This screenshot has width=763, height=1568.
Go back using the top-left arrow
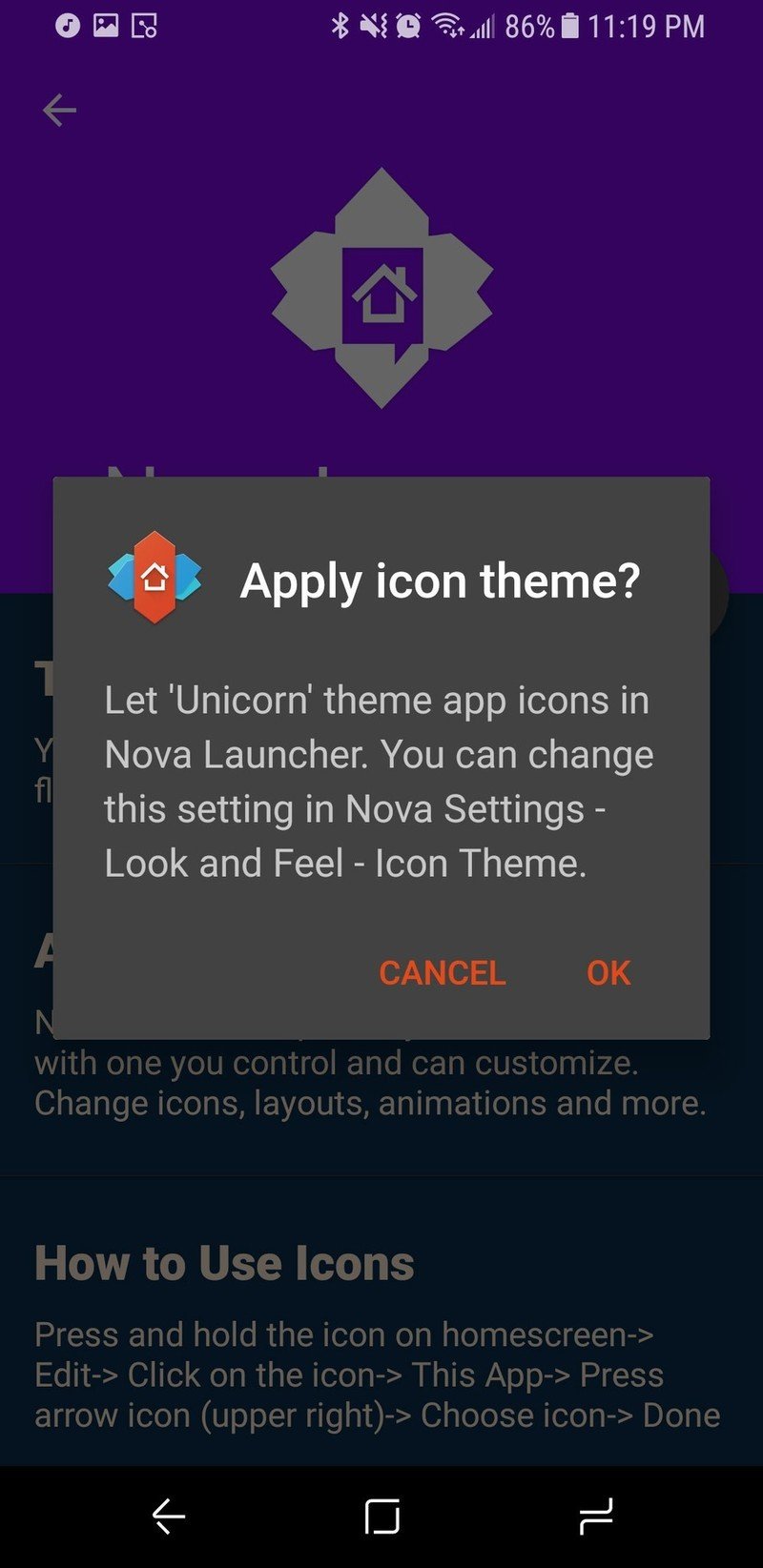(x=59, y=111)
